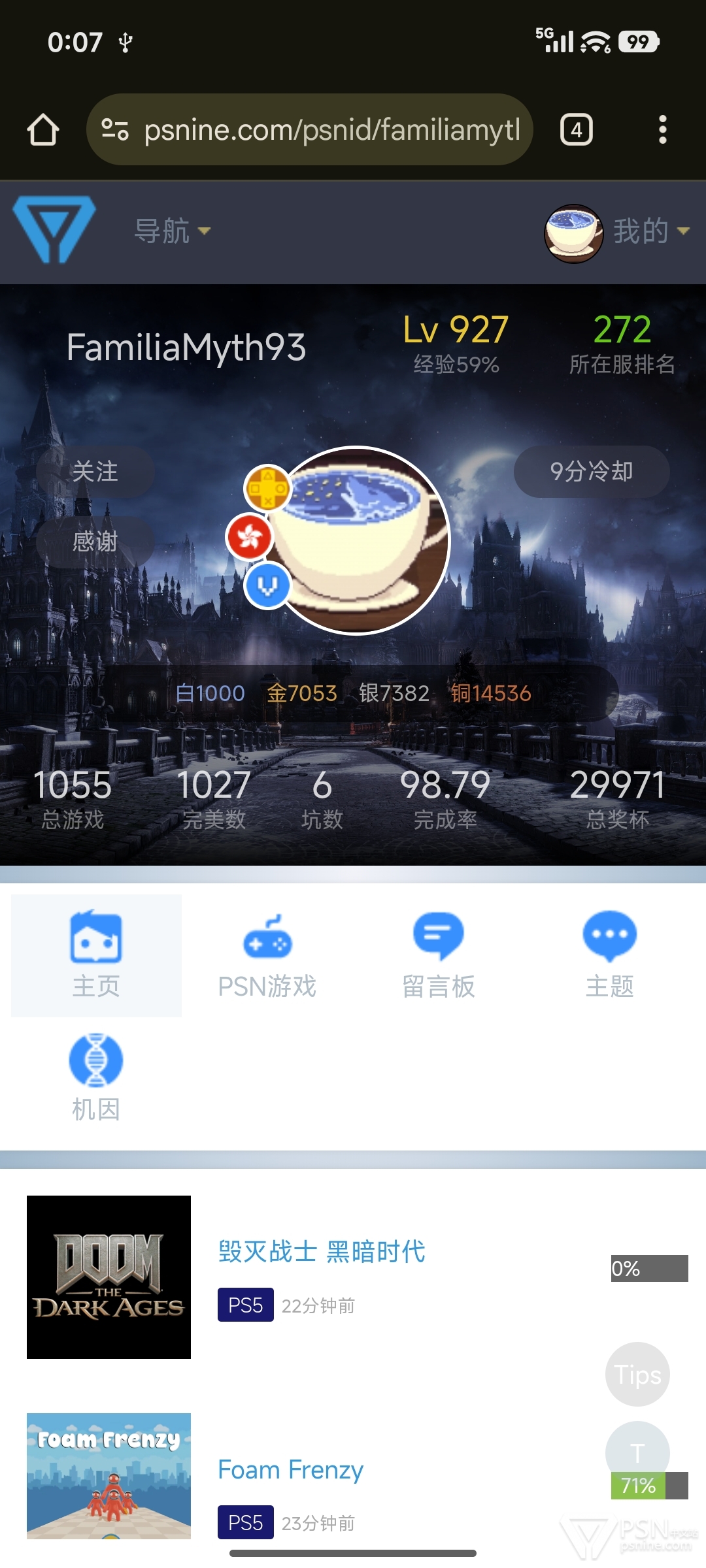Image resolution: width=706 pixels, height=1568 pixels.
Task: Open the Foam Frenzy game link
Action: (x=290, y=1470)
